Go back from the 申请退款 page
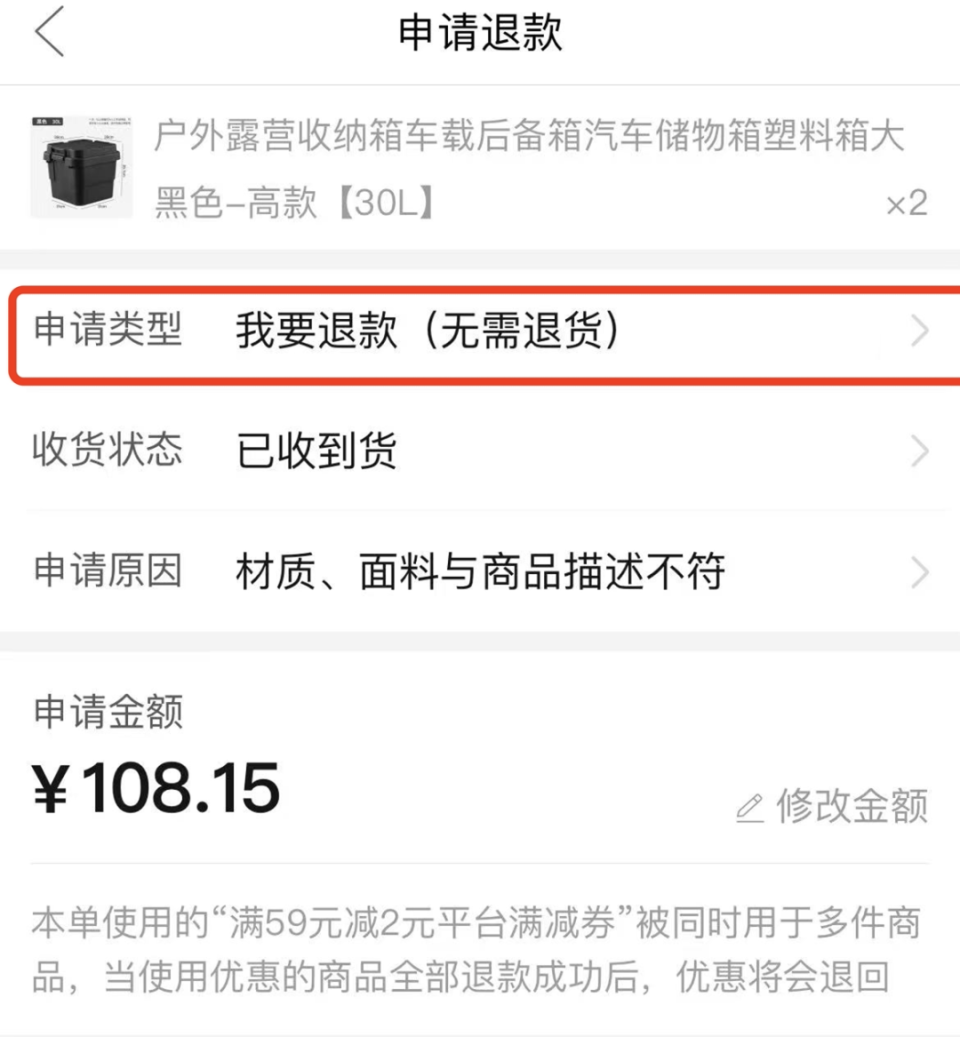This screenshot has height=1037, width=960. click(x=48, y=34)
